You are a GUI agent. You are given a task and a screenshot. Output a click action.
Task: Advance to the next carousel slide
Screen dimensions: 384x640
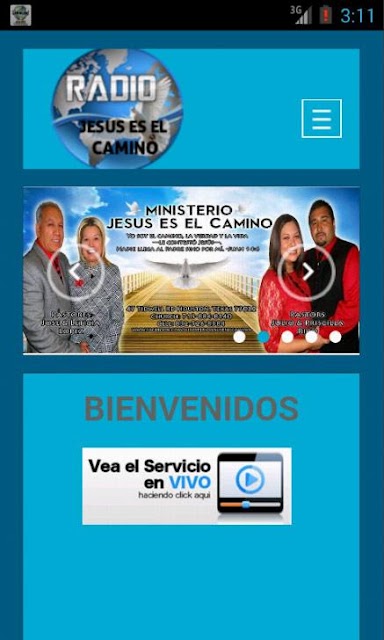(x=307, y=272)
